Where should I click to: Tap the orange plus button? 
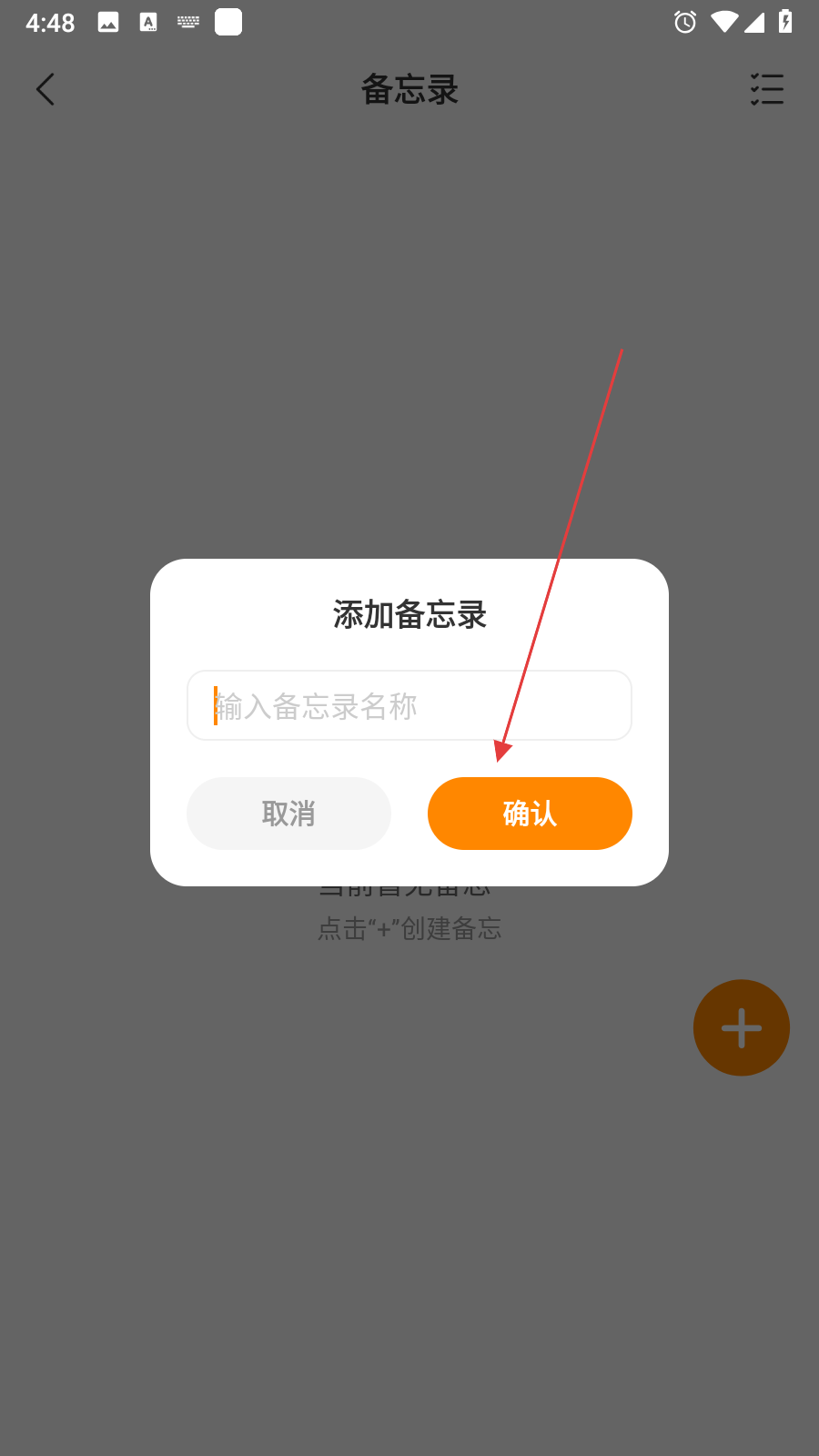741,1027
